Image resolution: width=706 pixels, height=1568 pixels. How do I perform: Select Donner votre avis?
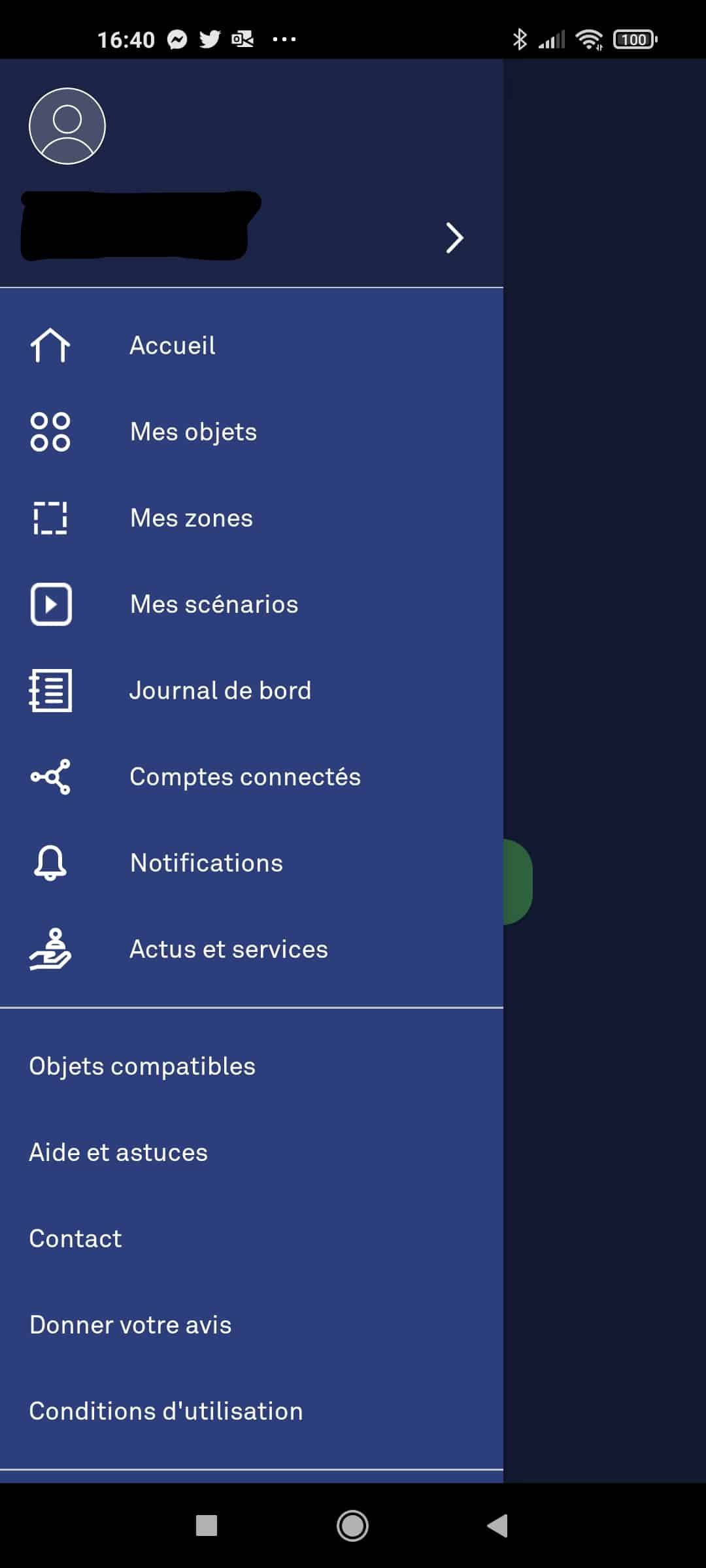(x=252, y=1324)
